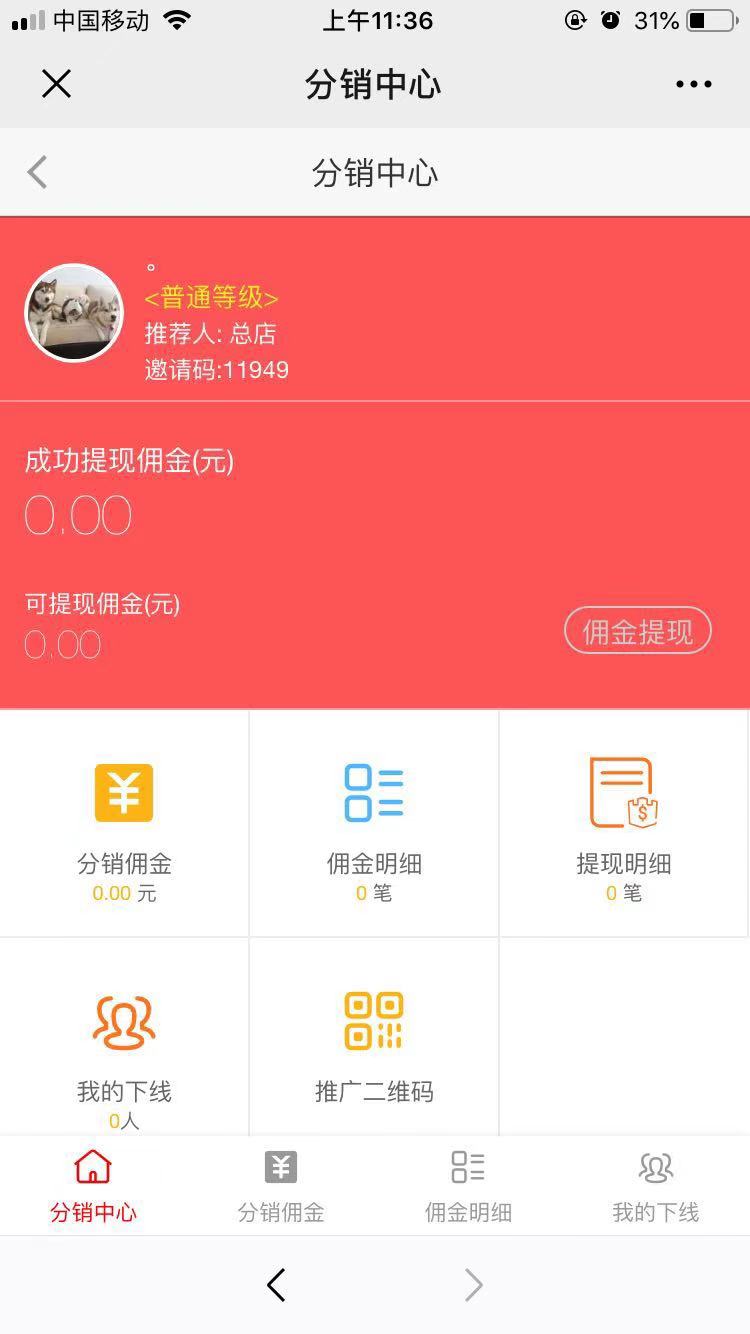
Task: Tap the browser back arrow at bottom
Action: [x=277, y=1285]
